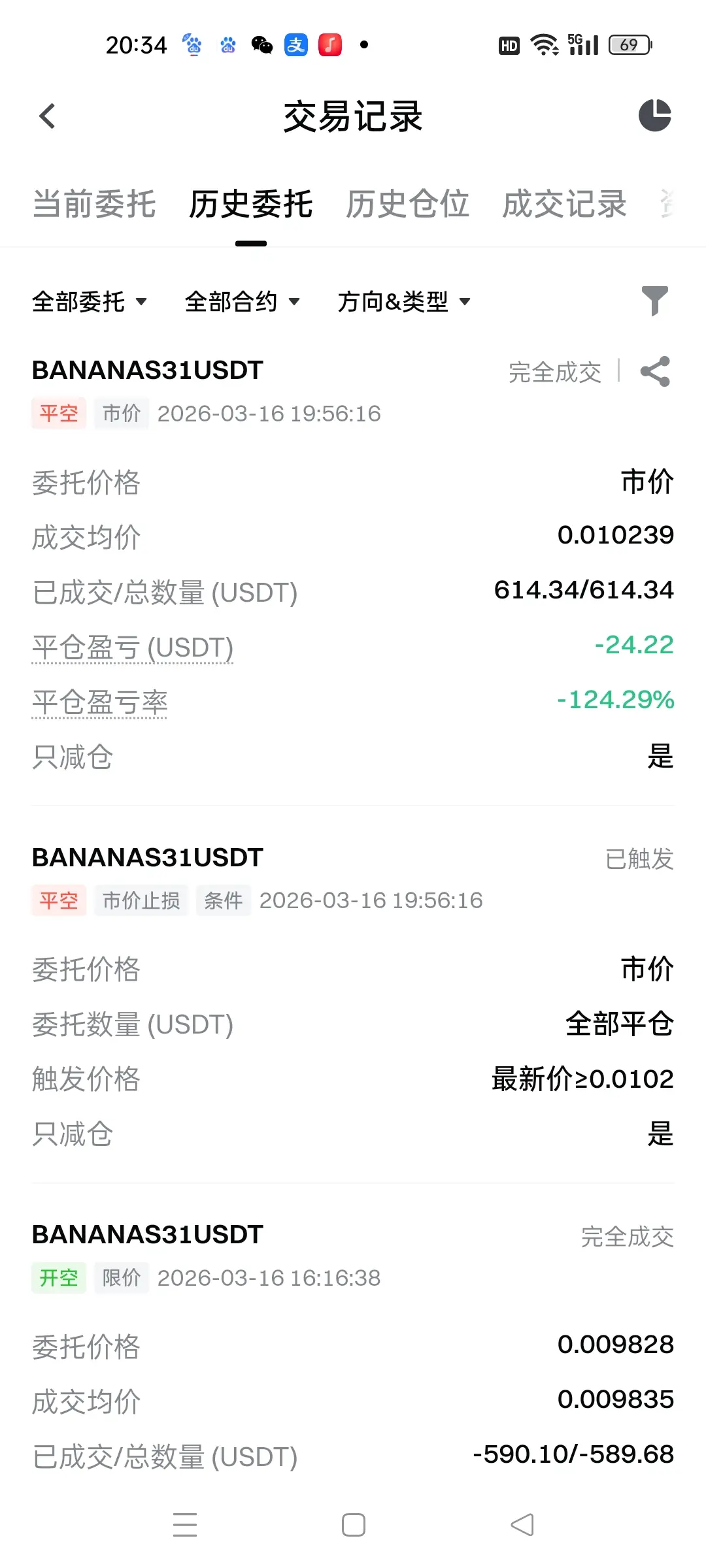Share the first BANANAS31USDT order
The width and height of the screenshot is (706, 1568).
[656, 372]
